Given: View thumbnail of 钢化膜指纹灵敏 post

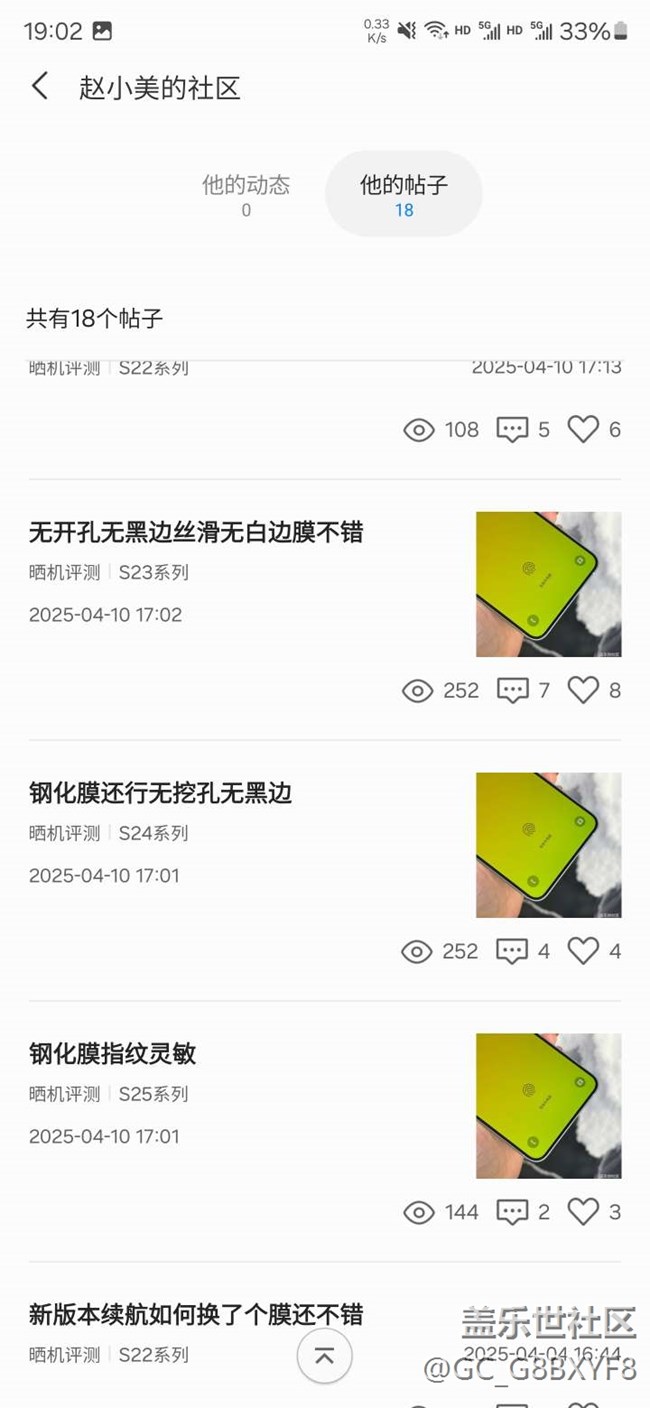Looking at the screenshot, I should click(x=548, y=1105).
